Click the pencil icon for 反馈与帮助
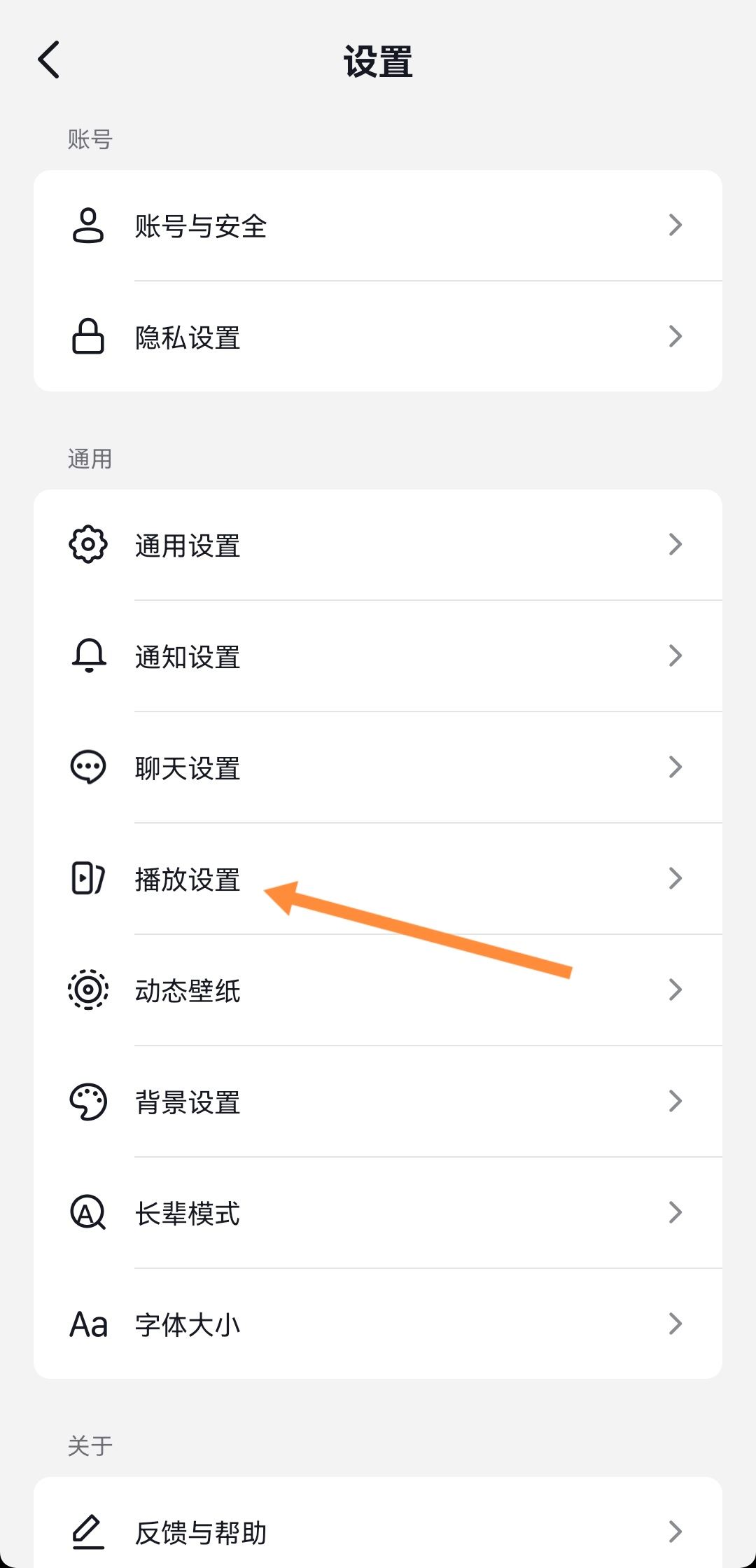Screen dimensions: 756x1568 [x=89, y=1531]
